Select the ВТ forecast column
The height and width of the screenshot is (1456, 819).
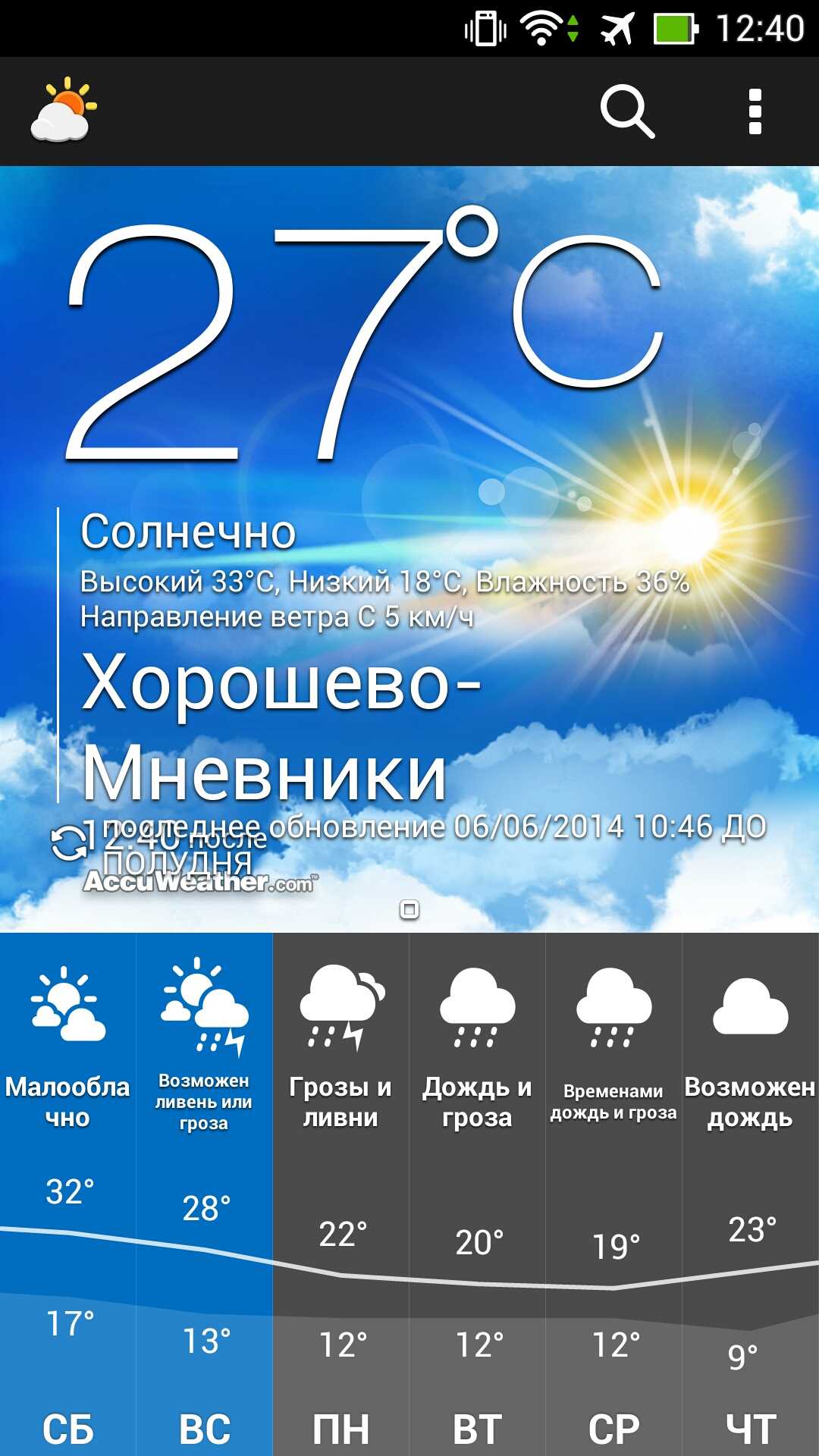[478, 1194]
